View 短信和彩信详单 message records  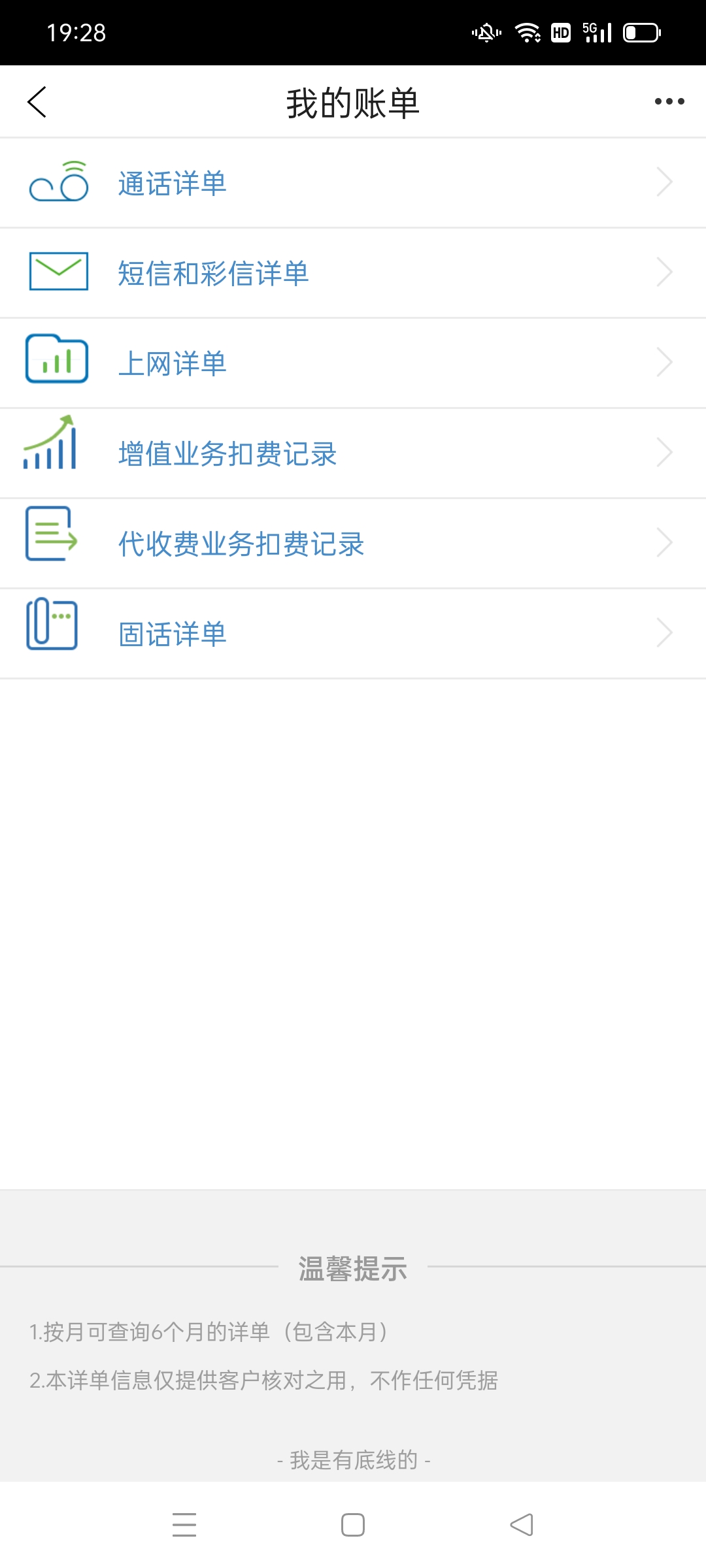point(353,273)
